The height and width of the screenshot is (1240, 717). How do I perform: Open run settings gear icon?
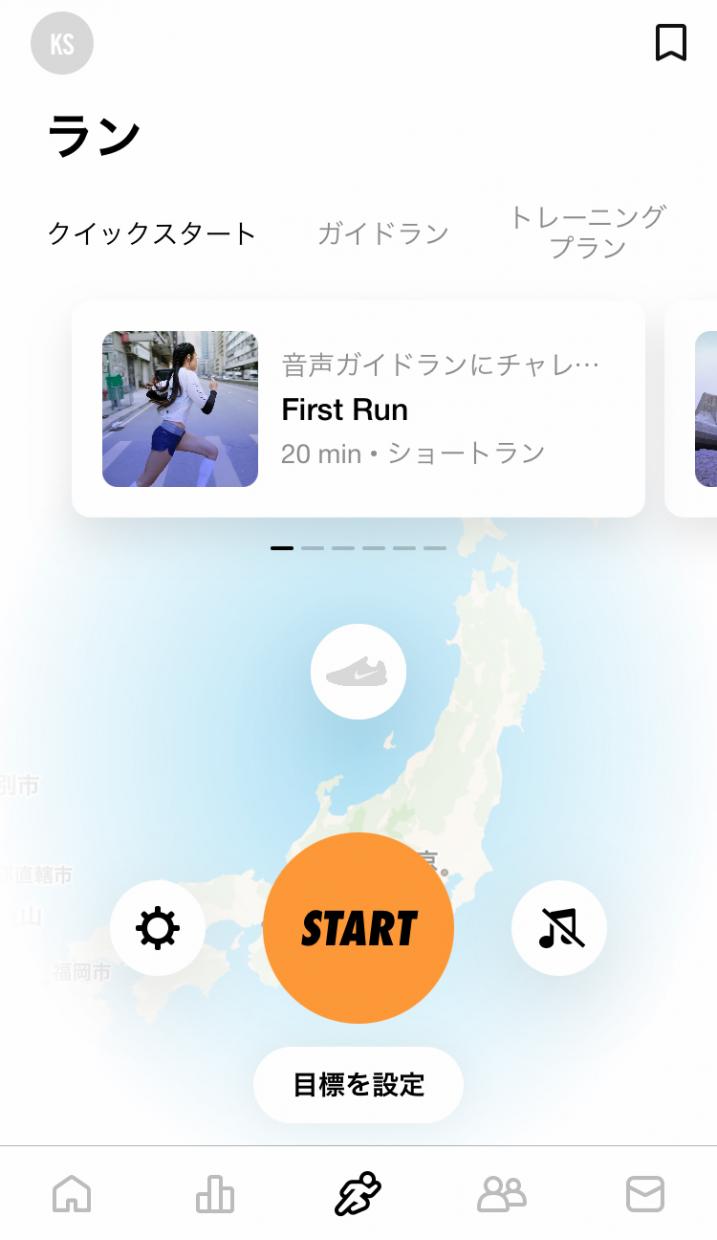(x=157, y=929)
